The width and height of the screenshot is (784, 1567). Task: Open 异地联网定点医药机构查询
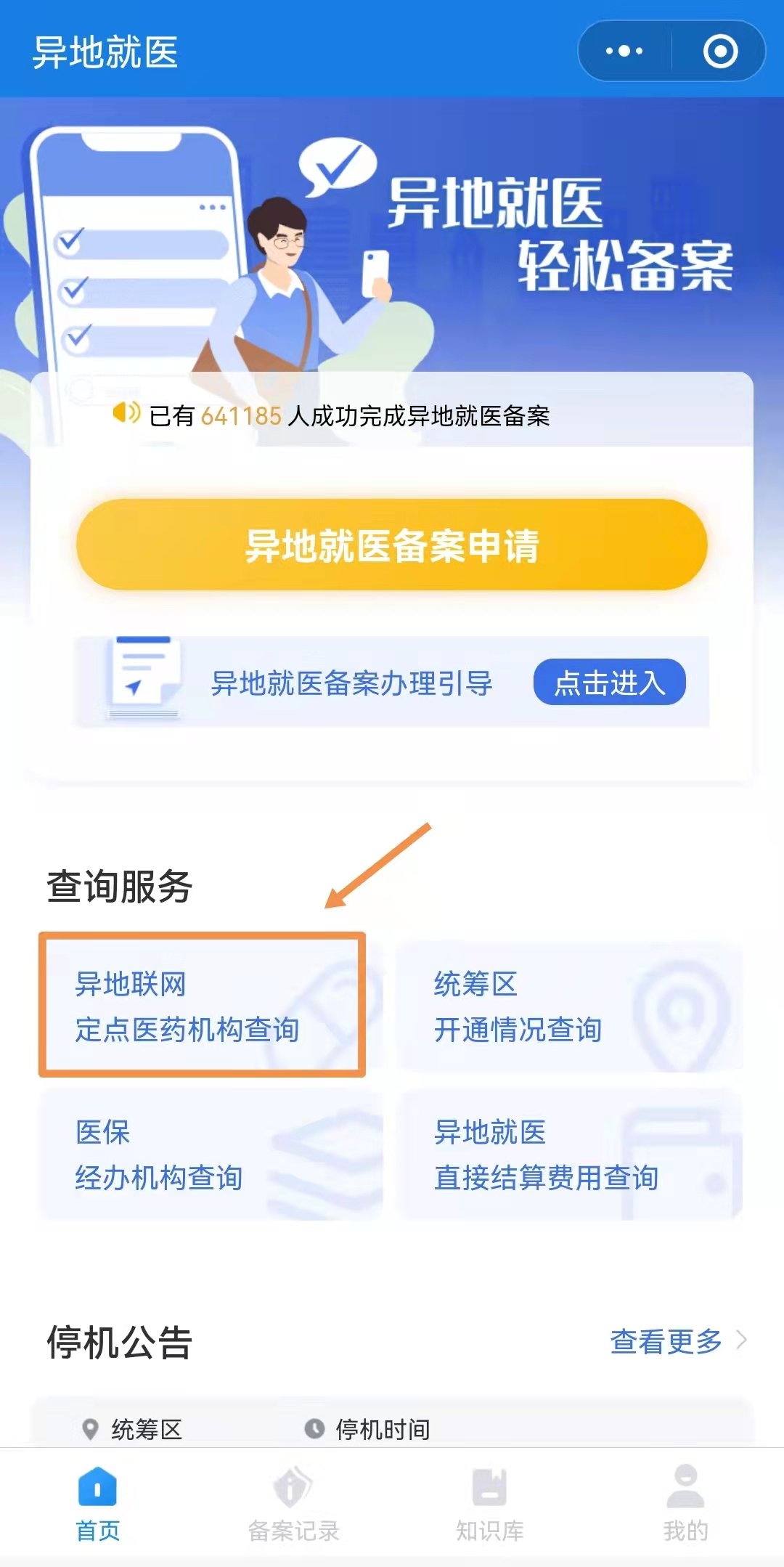[202, 1006]
